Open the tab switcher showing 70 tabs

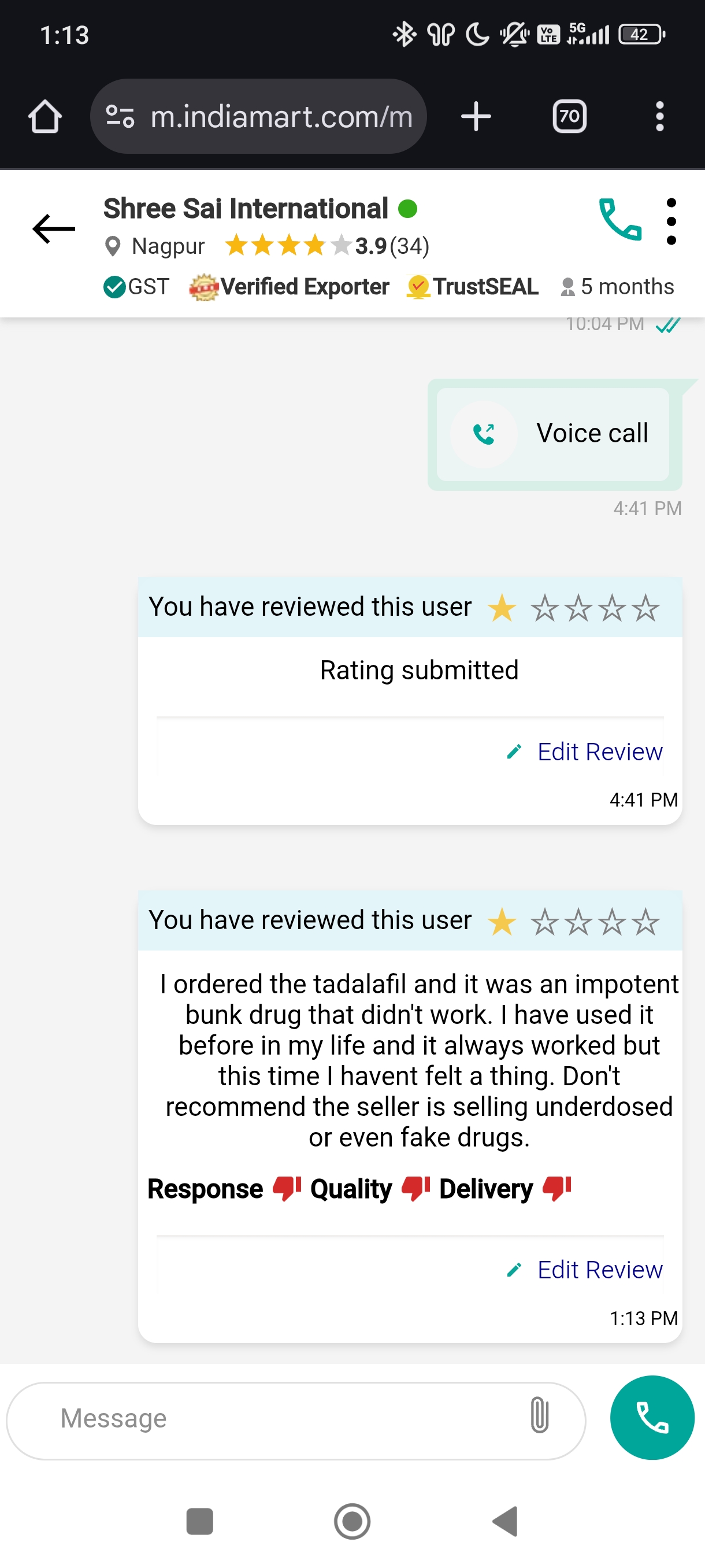[x=569, y=116]
